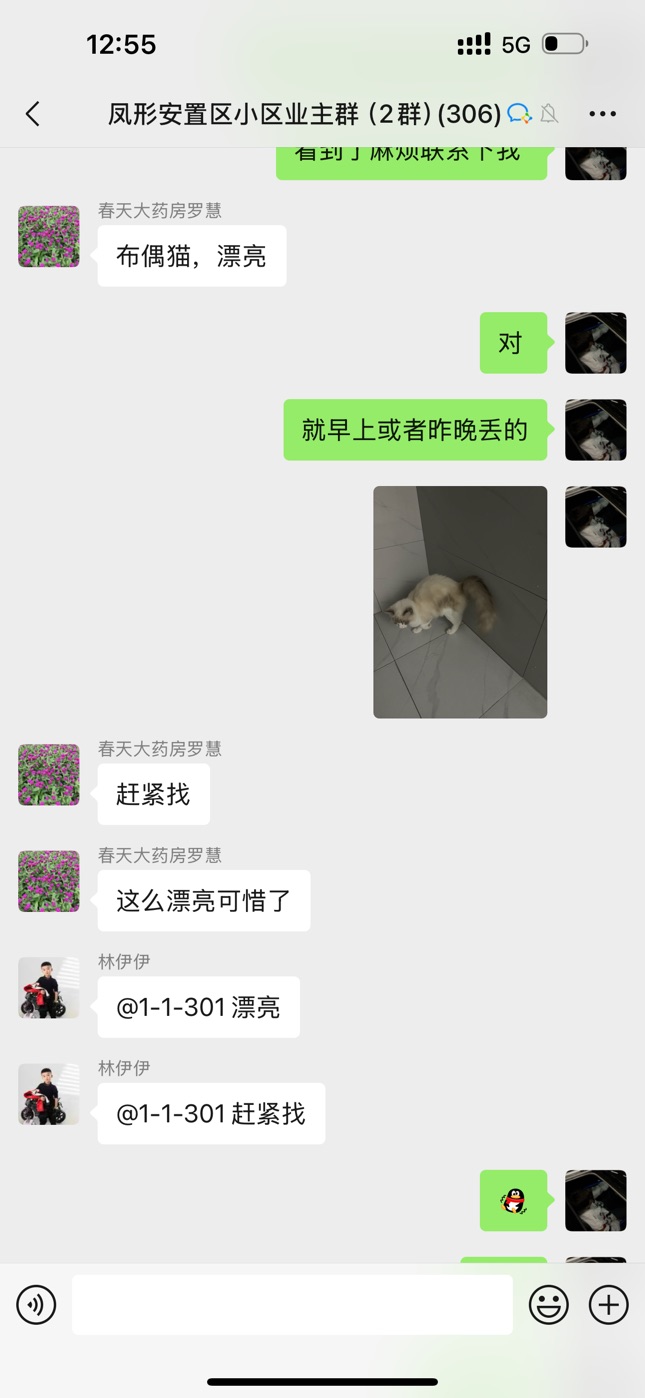This screenshot has height=1398, width=645.
Task: Open the plus attachments menu
Action: [608, 1304]
